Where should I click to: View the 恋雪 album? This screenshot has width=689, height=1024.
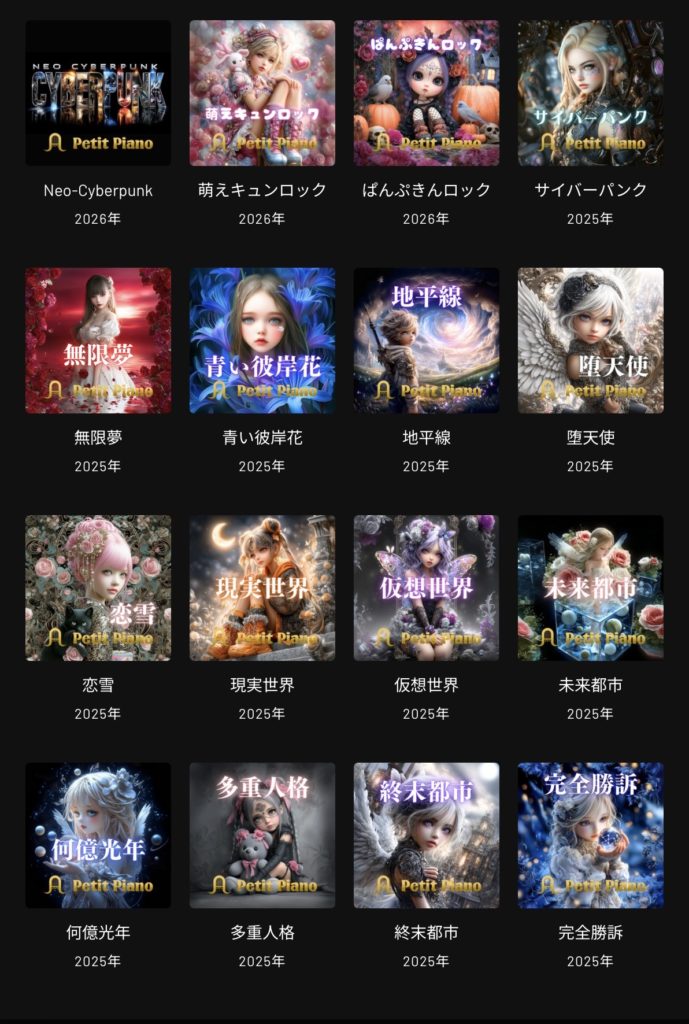coord(98,588)
